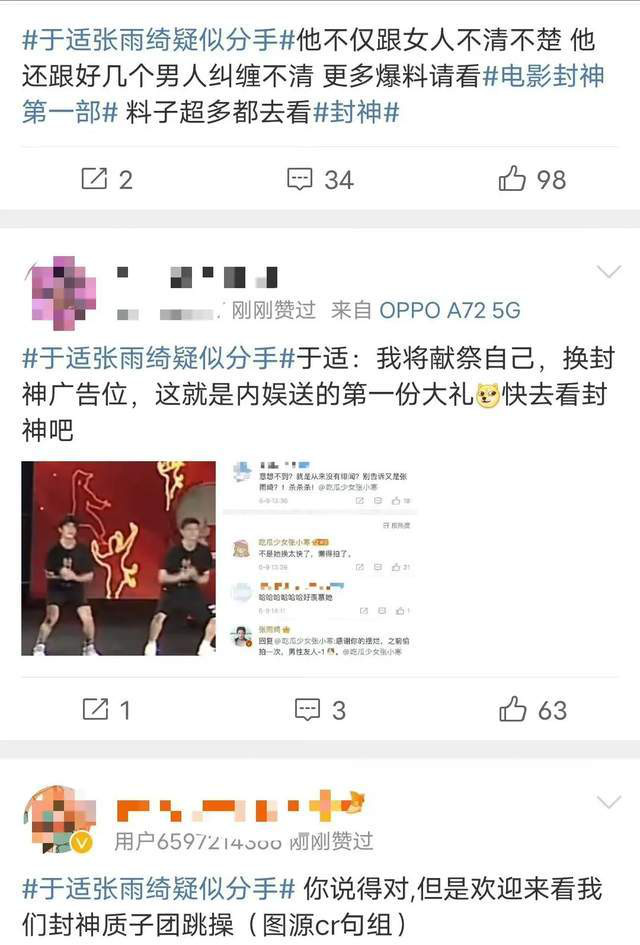The image size is (640, 945).
Task: Open the OPPO A72 5G source link
Action: click(x=449, y=311)
